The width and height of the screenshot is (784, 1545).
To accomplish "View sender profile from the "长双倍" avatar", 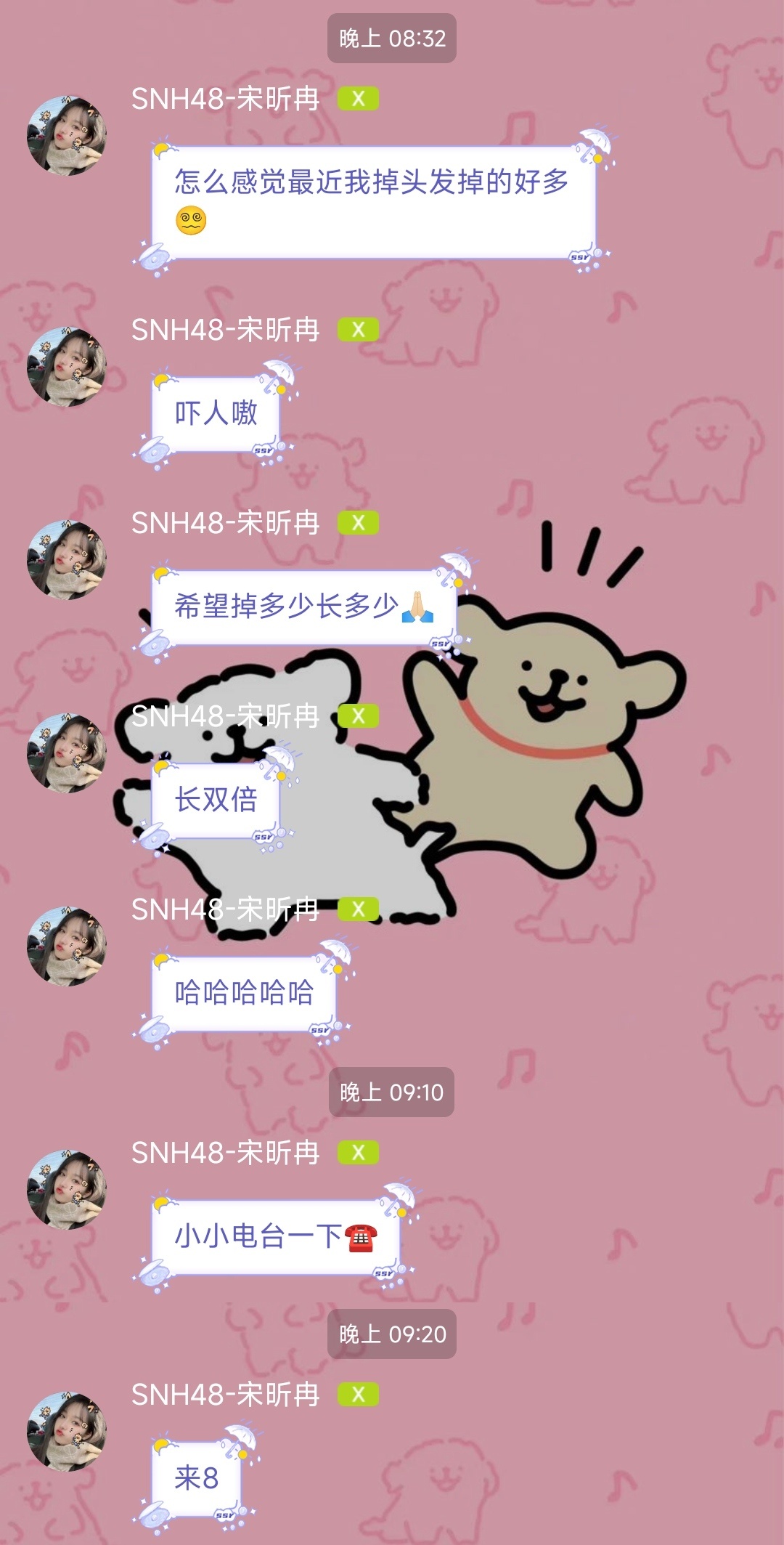I will pyautogui.click(x=67, y=753).
